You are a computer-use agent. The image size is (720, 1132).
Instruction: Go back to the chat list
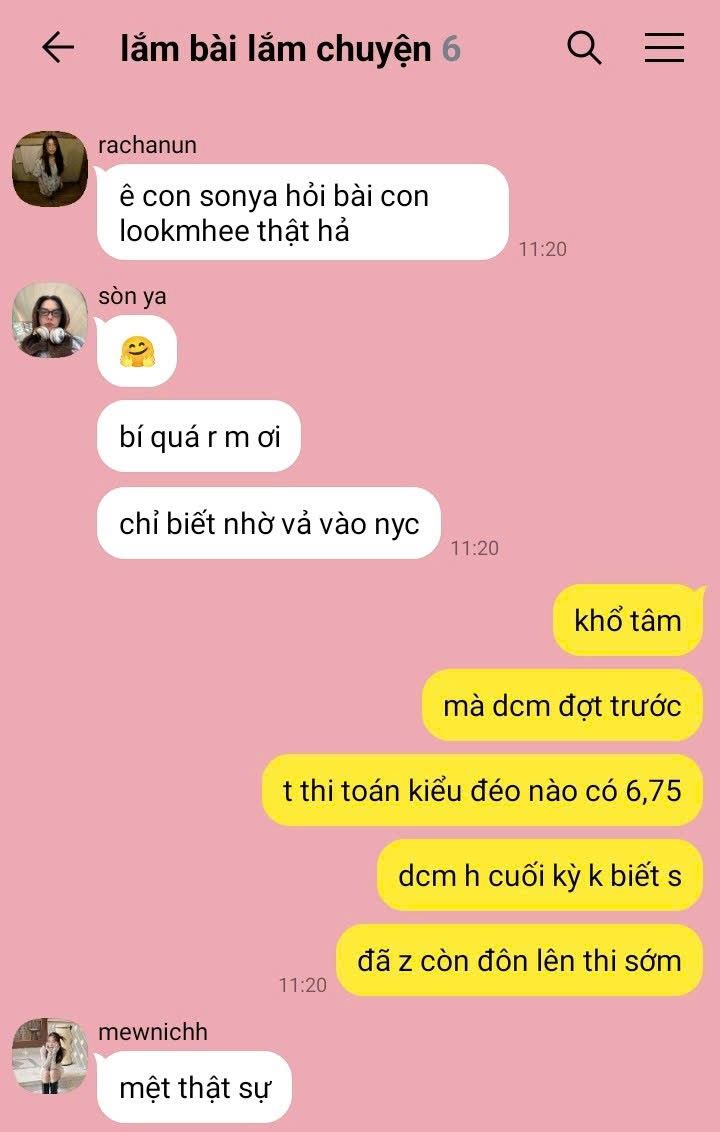(58, 47)
